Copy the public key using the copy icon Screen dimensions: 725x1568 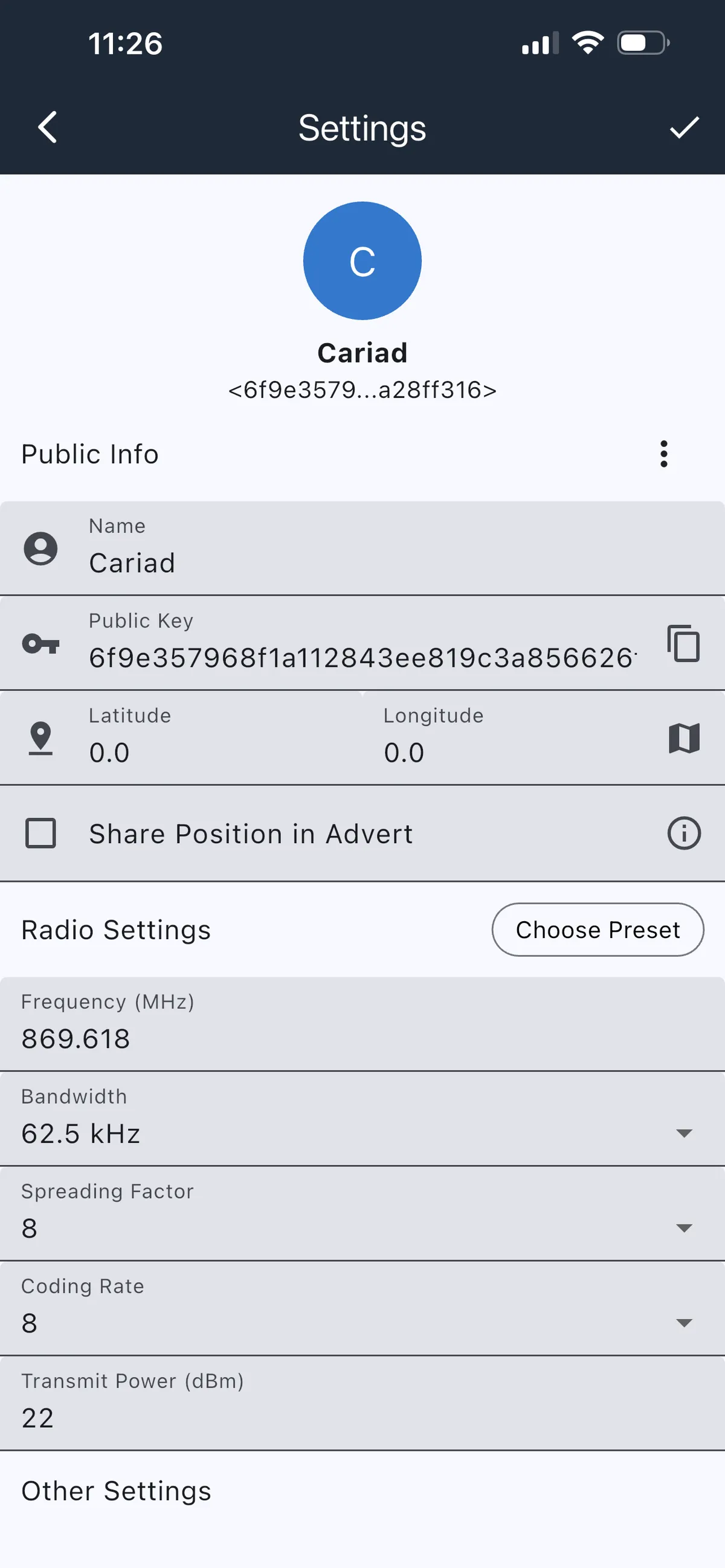[683, 644]
